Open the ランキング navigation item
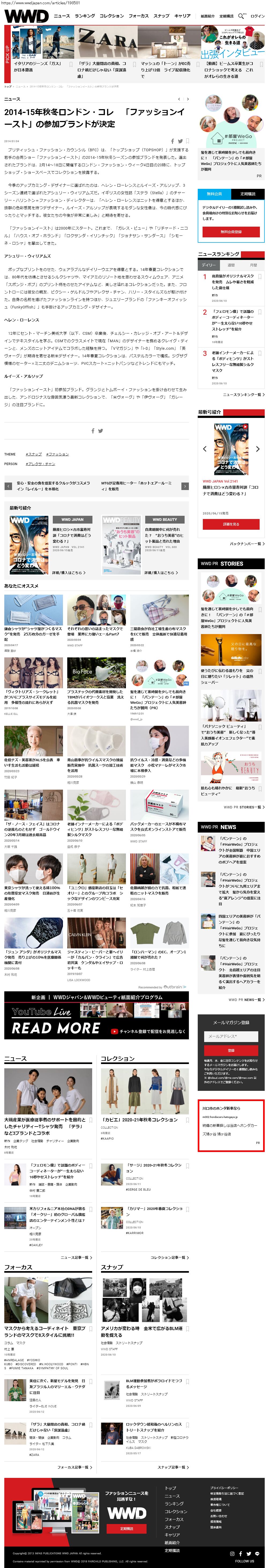The height and width of the screenshot is (1568, 269). click(x=85, y=16)
